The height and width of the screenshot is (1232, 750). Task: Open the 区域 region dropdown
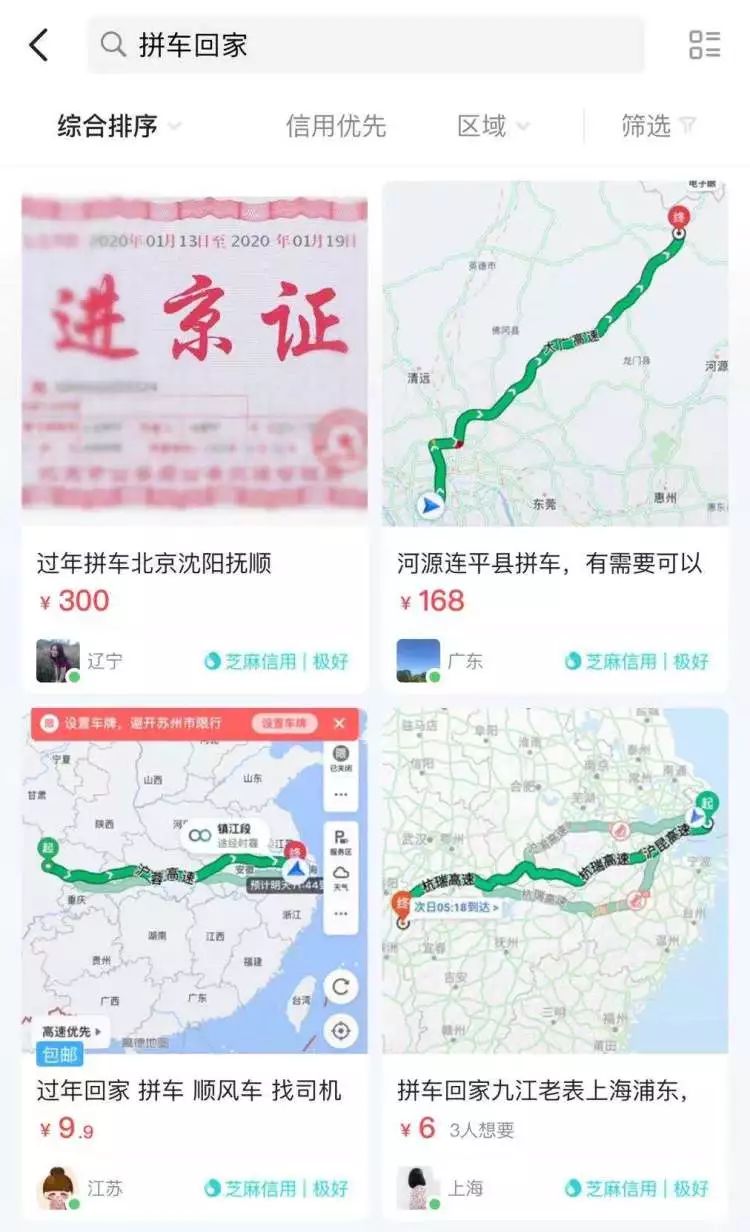[x=493, y=126]
